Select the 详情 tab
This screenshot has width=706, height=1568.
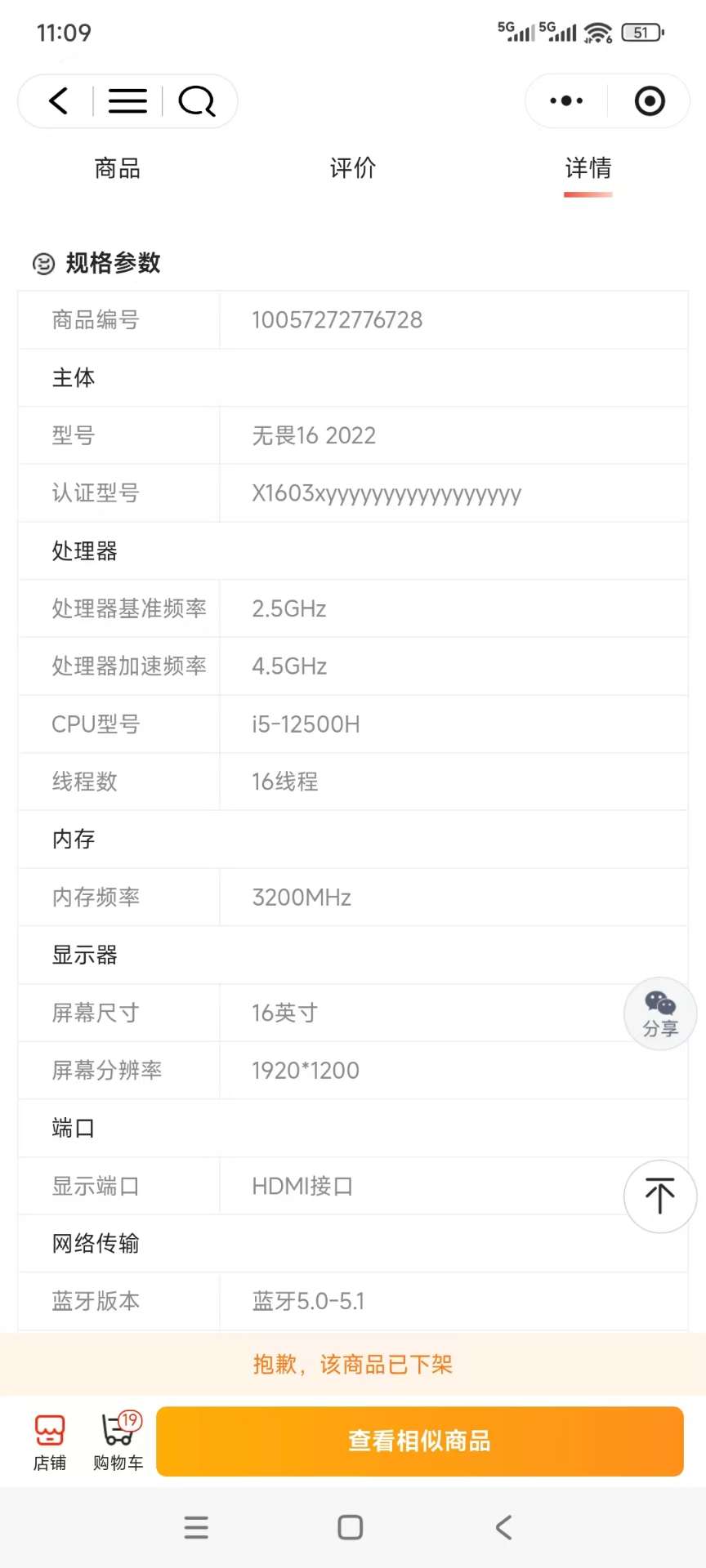[588, 169]
